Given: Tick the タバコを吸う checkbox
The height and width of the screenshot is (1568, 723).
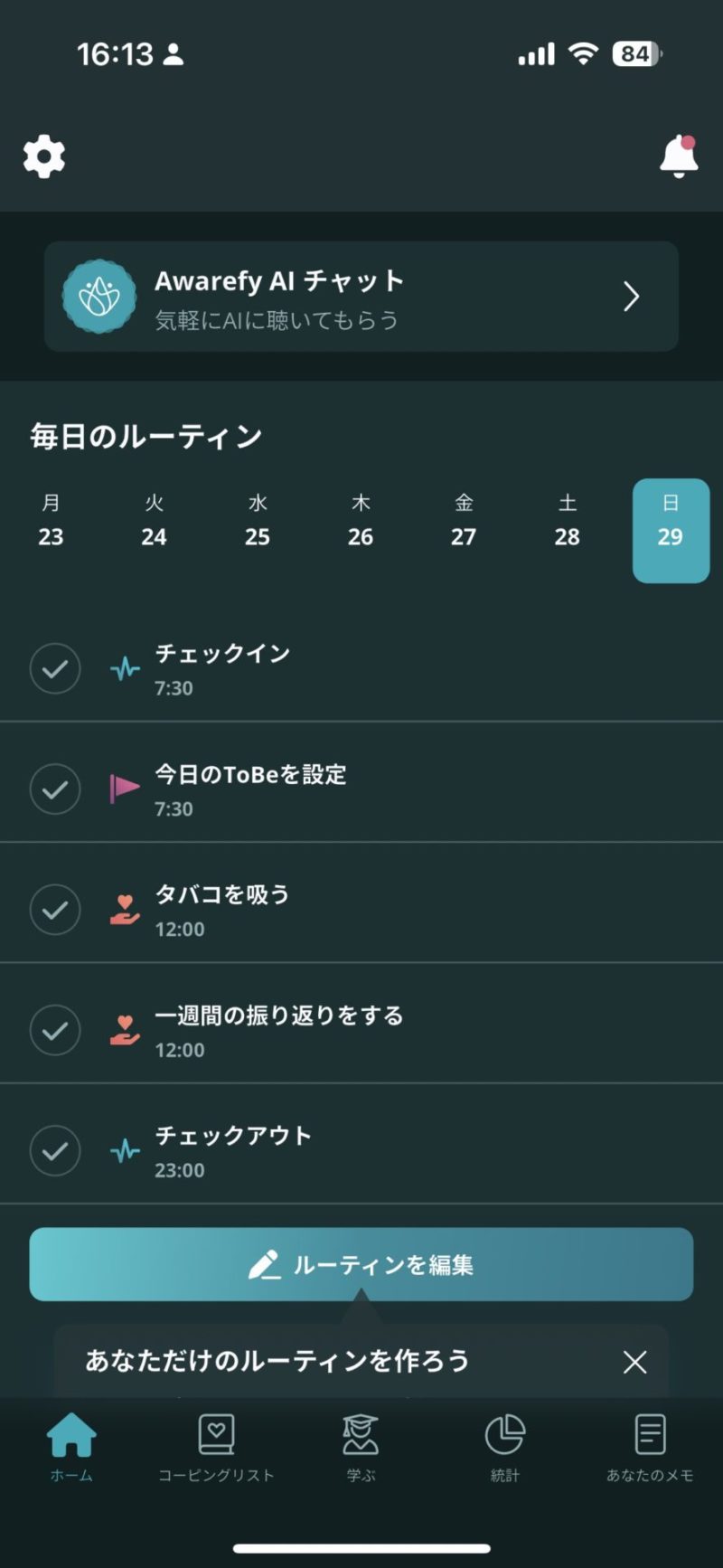Looking at the screenshot, I should pyautogui.click(x=55, y=909).
